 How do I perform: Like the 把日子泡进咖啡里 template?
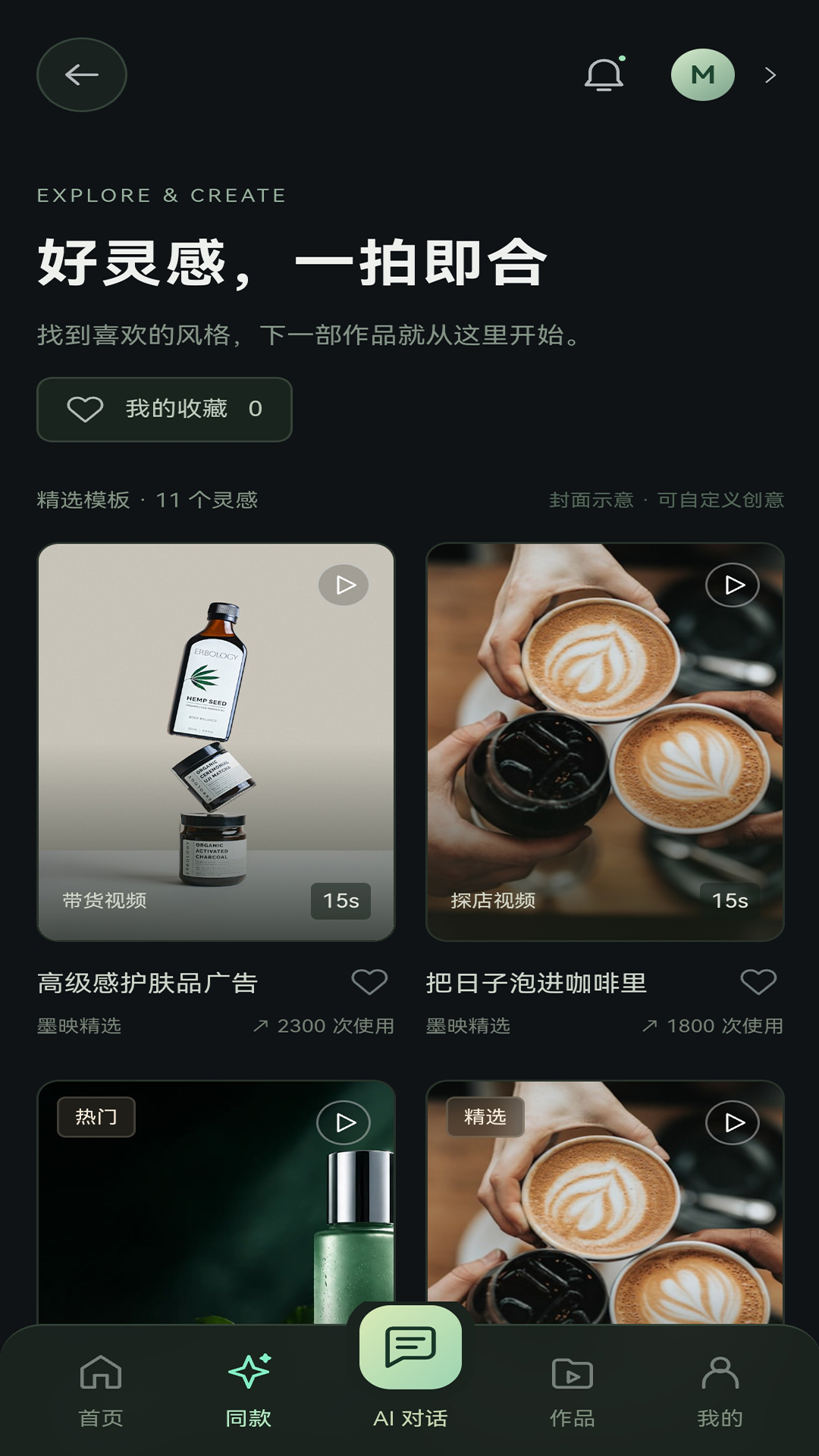tap(758, 982)
